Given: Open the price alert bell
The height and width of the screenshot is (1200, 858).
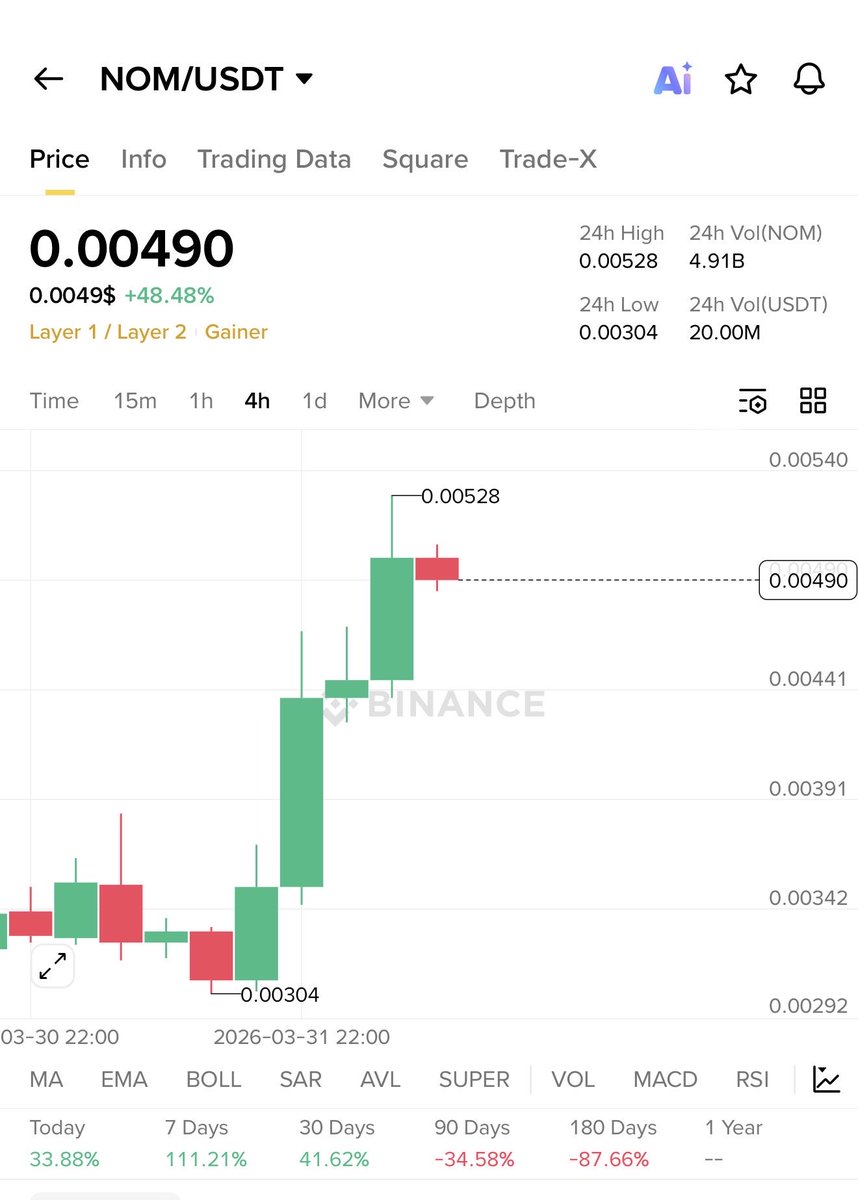Looking at the screenshot, I should (808, 79).
